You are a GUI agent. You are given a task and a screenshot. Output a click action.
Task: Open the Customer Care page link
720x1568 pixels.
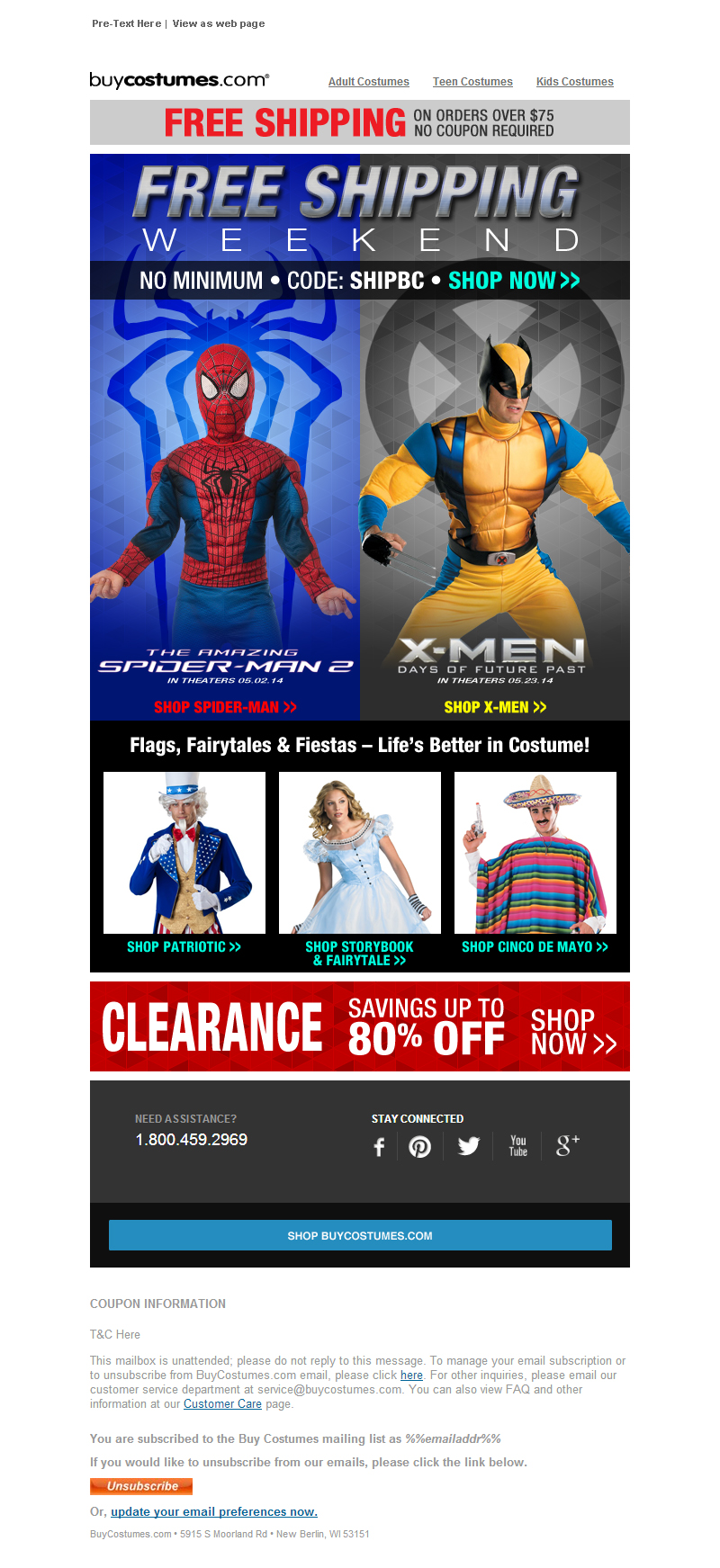coord(222,1403)
